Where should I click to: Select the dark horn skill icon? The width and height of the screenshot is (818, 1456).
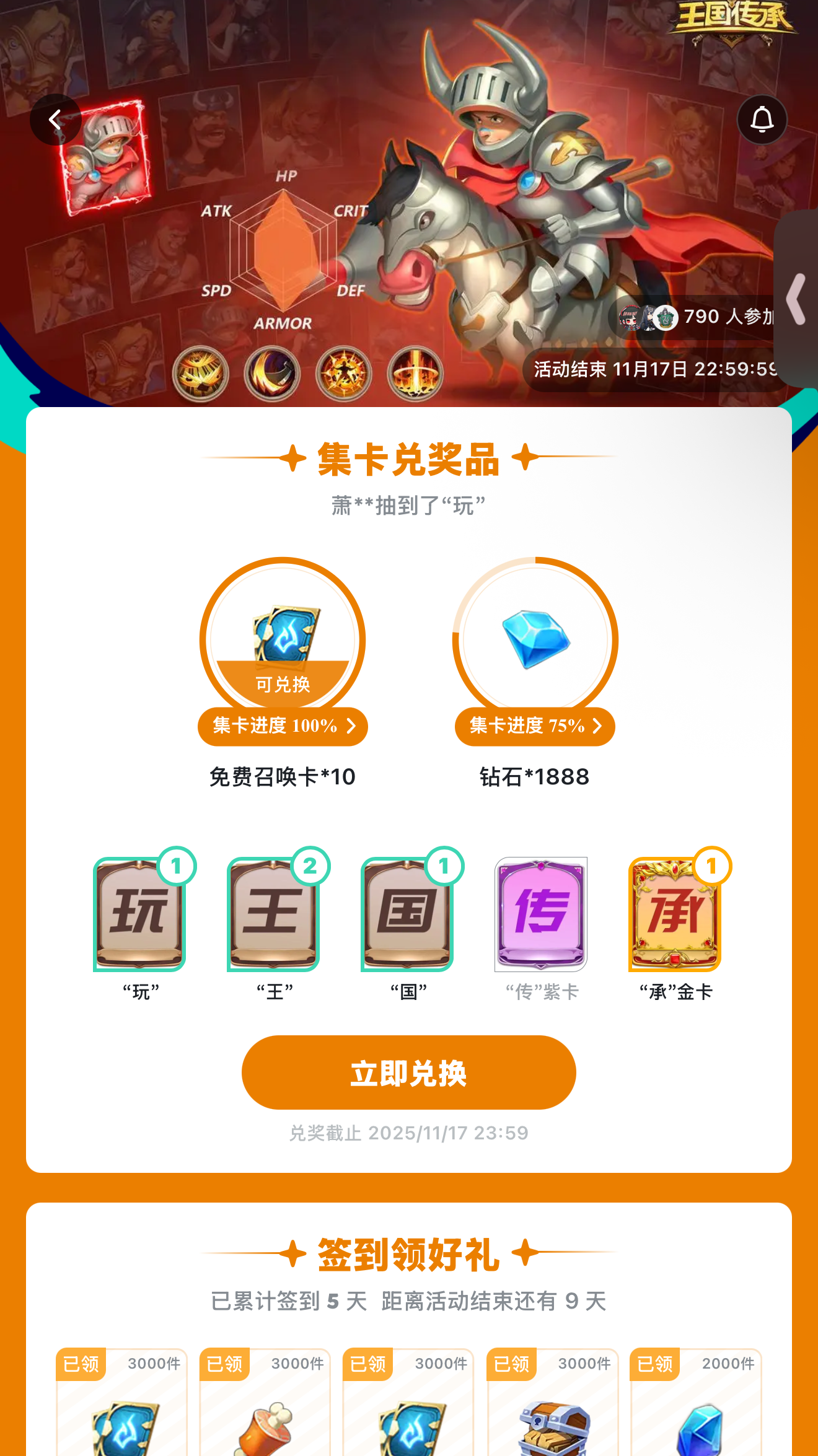273,372
